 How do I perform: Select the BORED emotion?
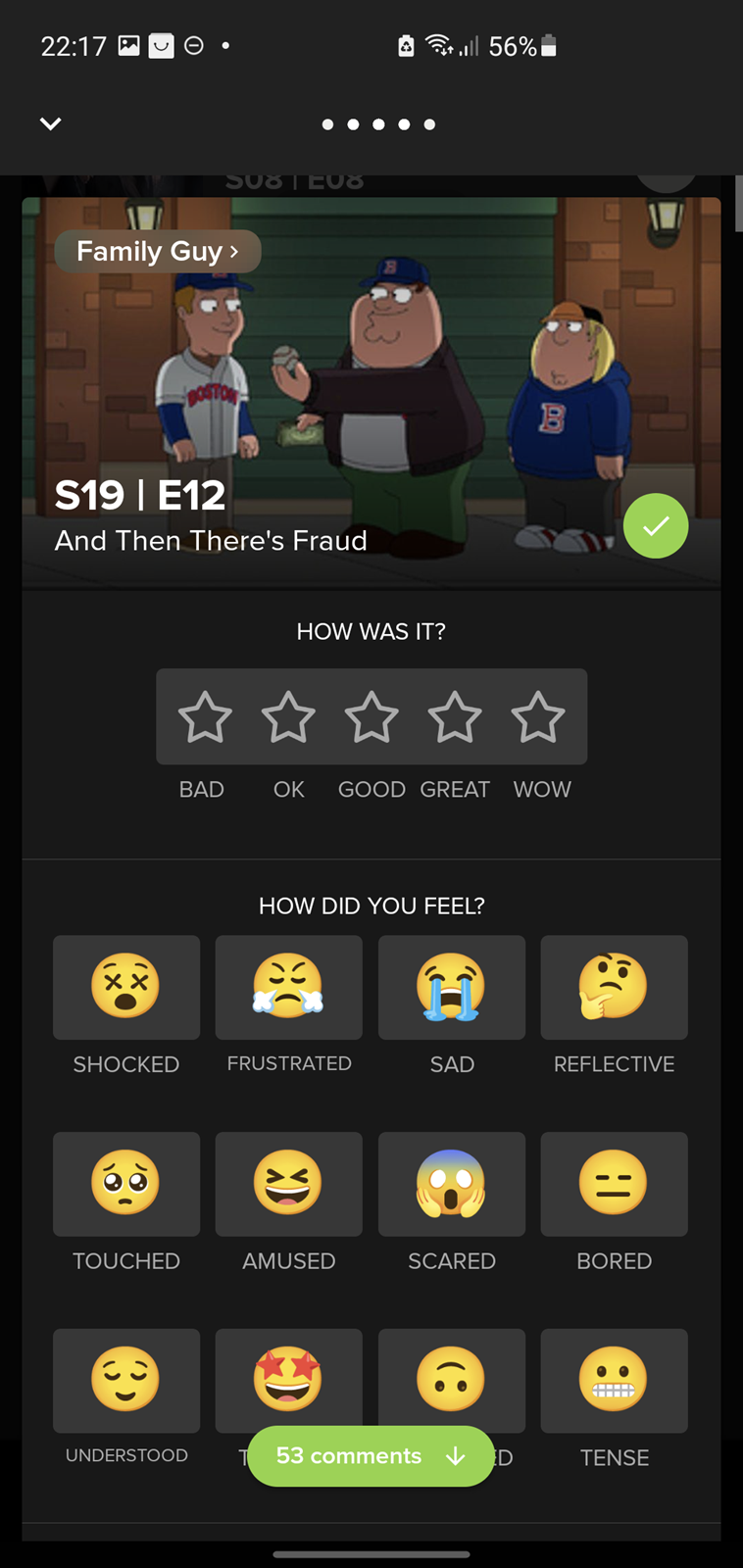tap(615, 1184)
